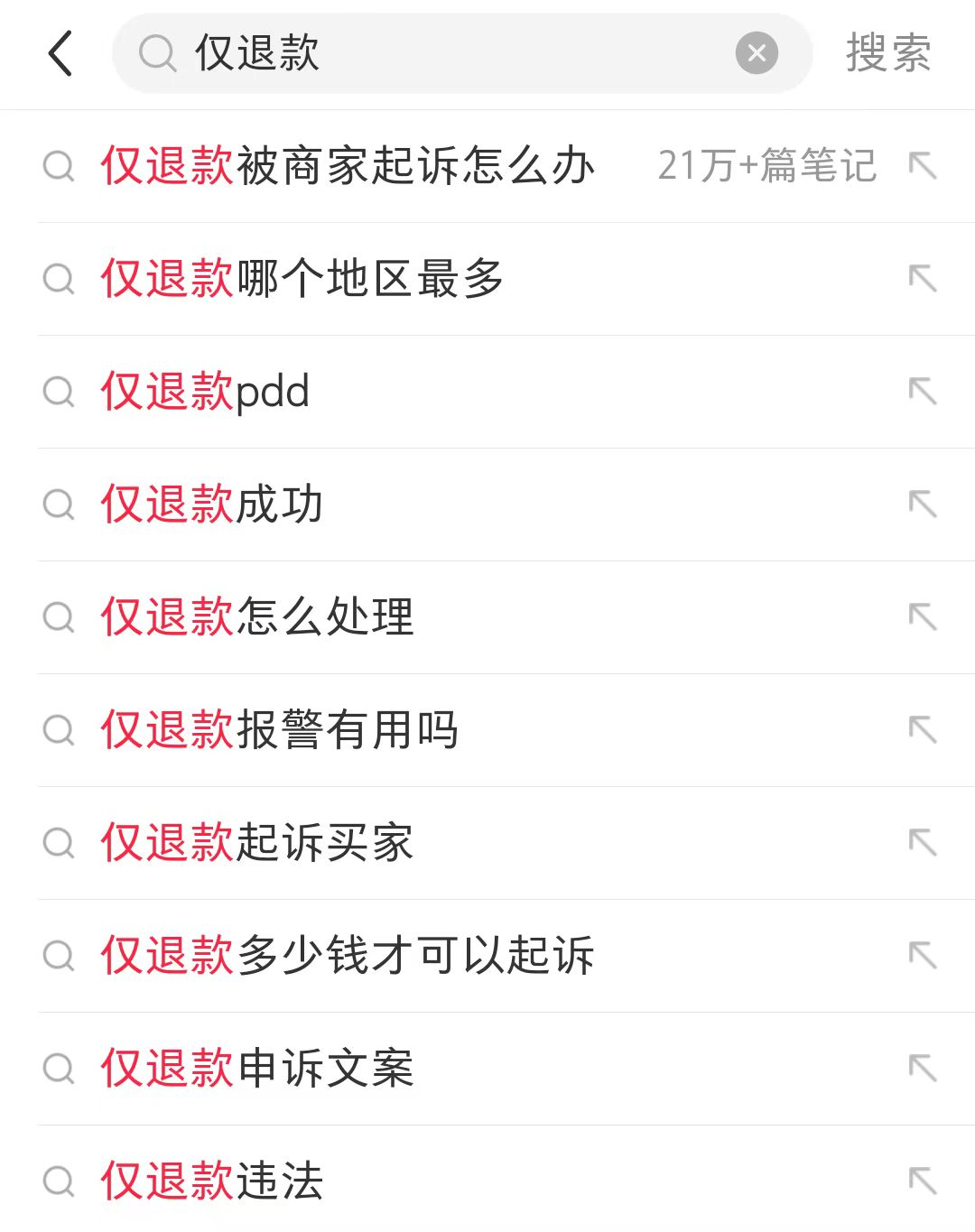
Task: Open the 仅退款怎么处理 suggestion
Action: [x=257, y=617]
